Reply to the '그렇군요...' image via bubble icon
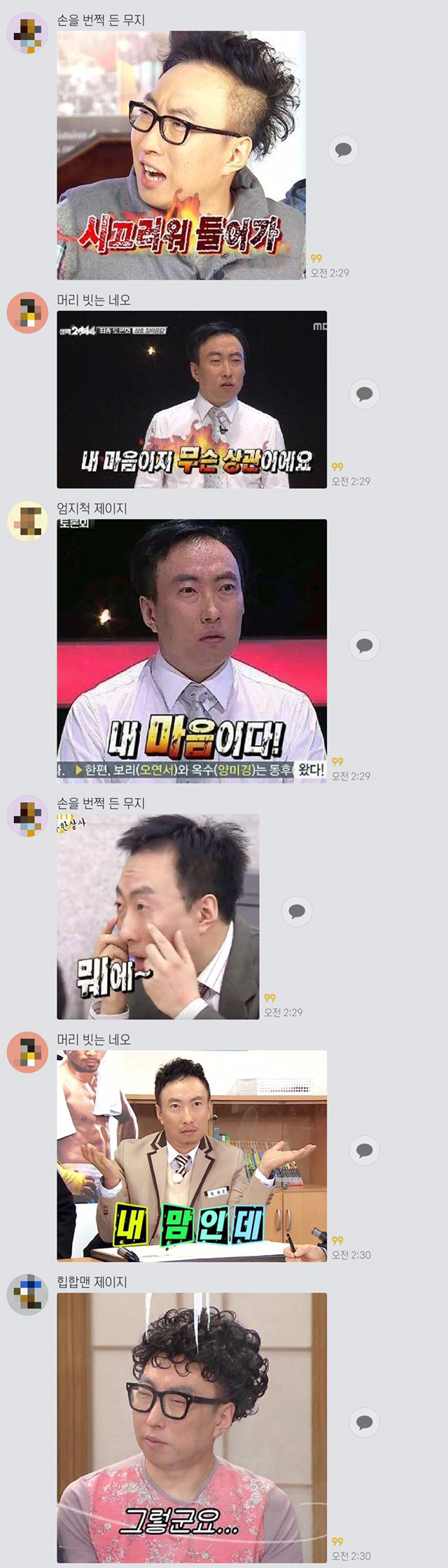448x1568 pixels. (x=364, y=1422)
